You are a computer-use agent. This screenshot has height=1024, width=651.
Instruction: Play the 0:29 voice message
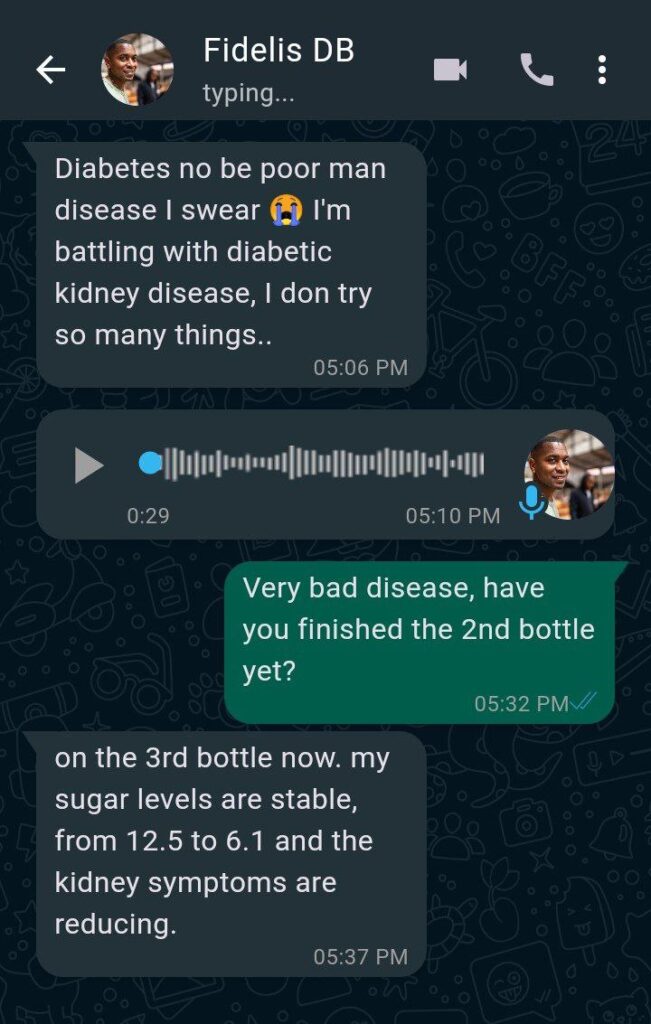[x=89, y=465]
